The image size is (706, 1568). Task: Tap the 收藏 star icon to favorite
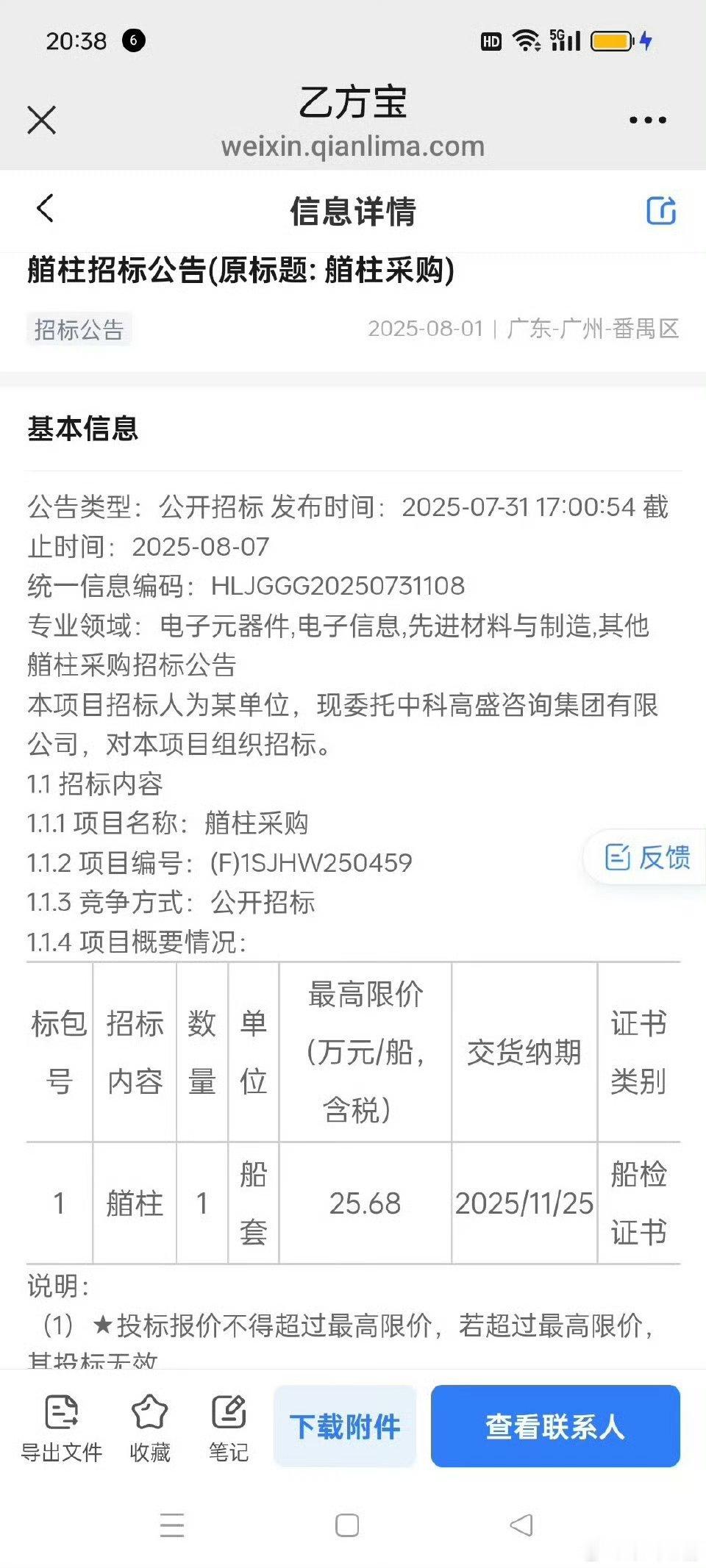[x=150, y=1425]
